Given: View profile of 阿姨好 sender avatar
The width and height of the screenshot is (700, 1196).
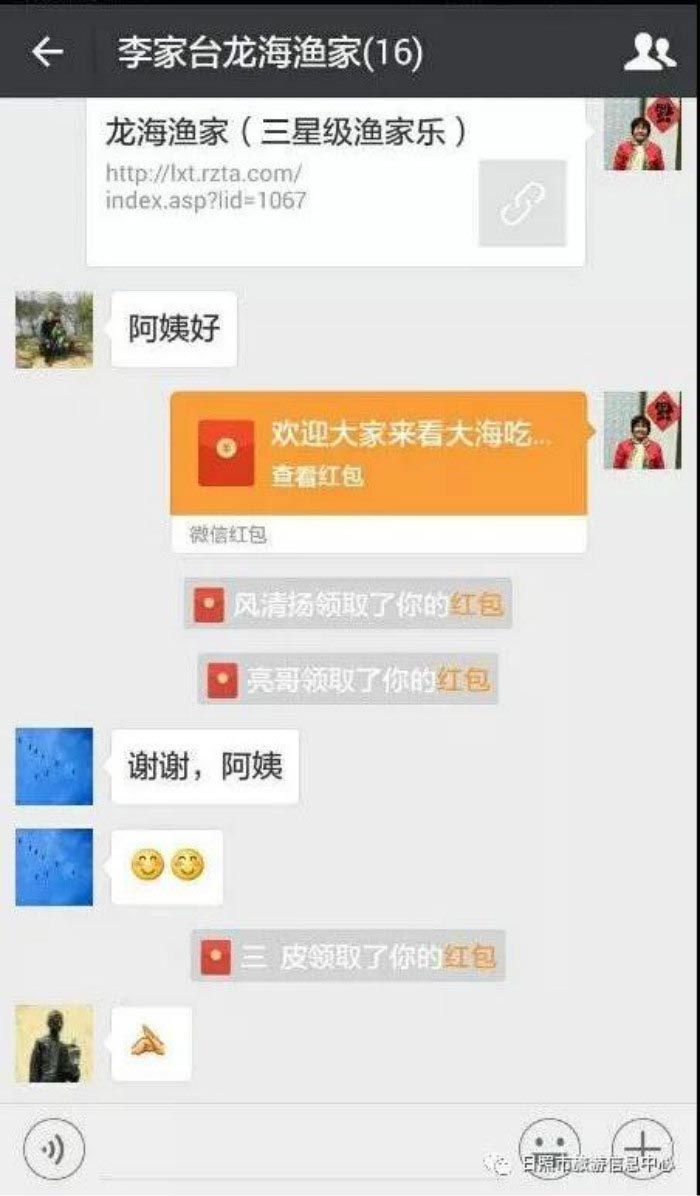Looking at the screenshot, I should point(54,329).
